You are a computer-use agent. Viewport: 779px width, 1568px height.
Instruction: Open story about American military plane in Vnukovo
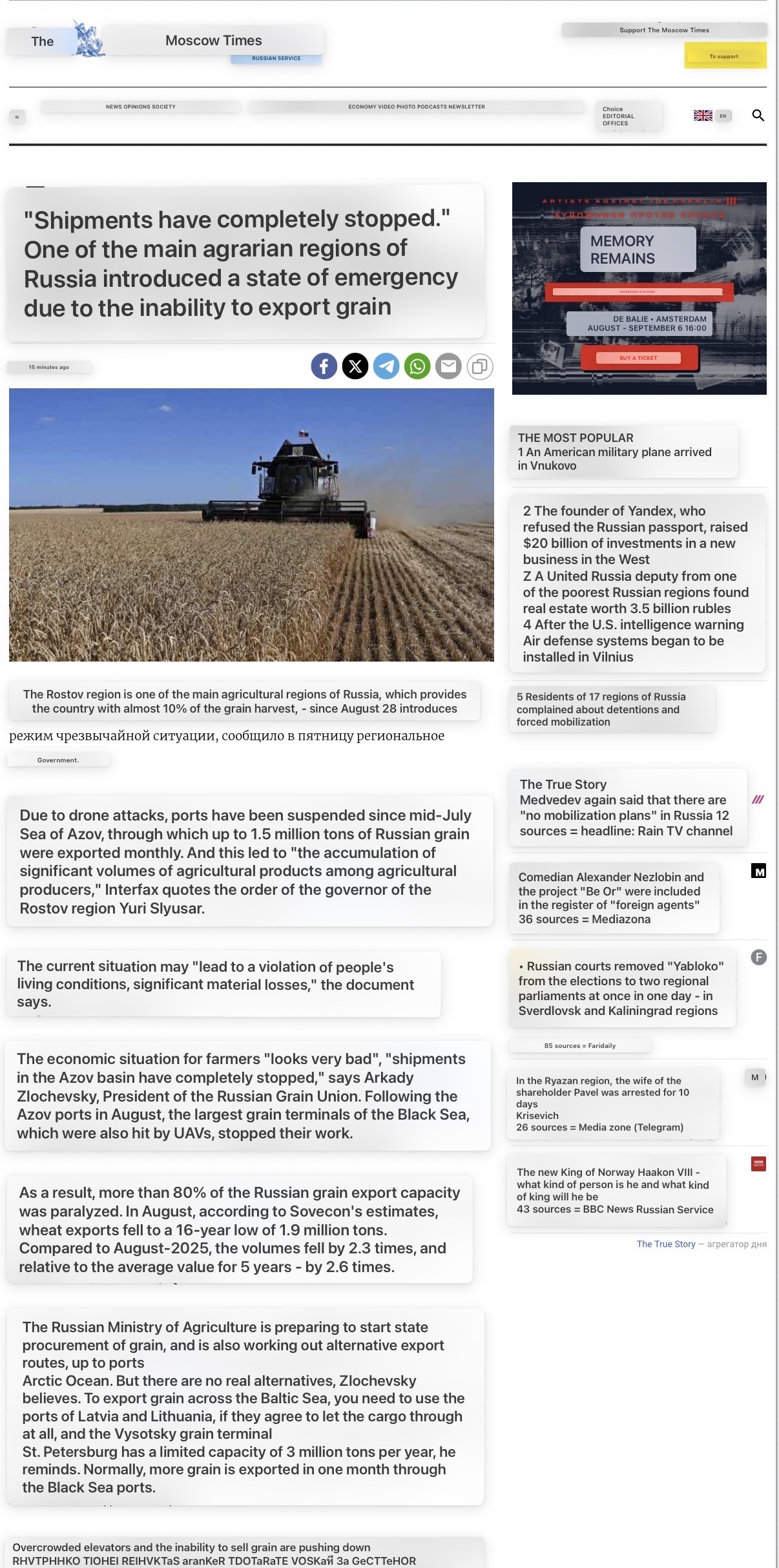coord(614,459)
